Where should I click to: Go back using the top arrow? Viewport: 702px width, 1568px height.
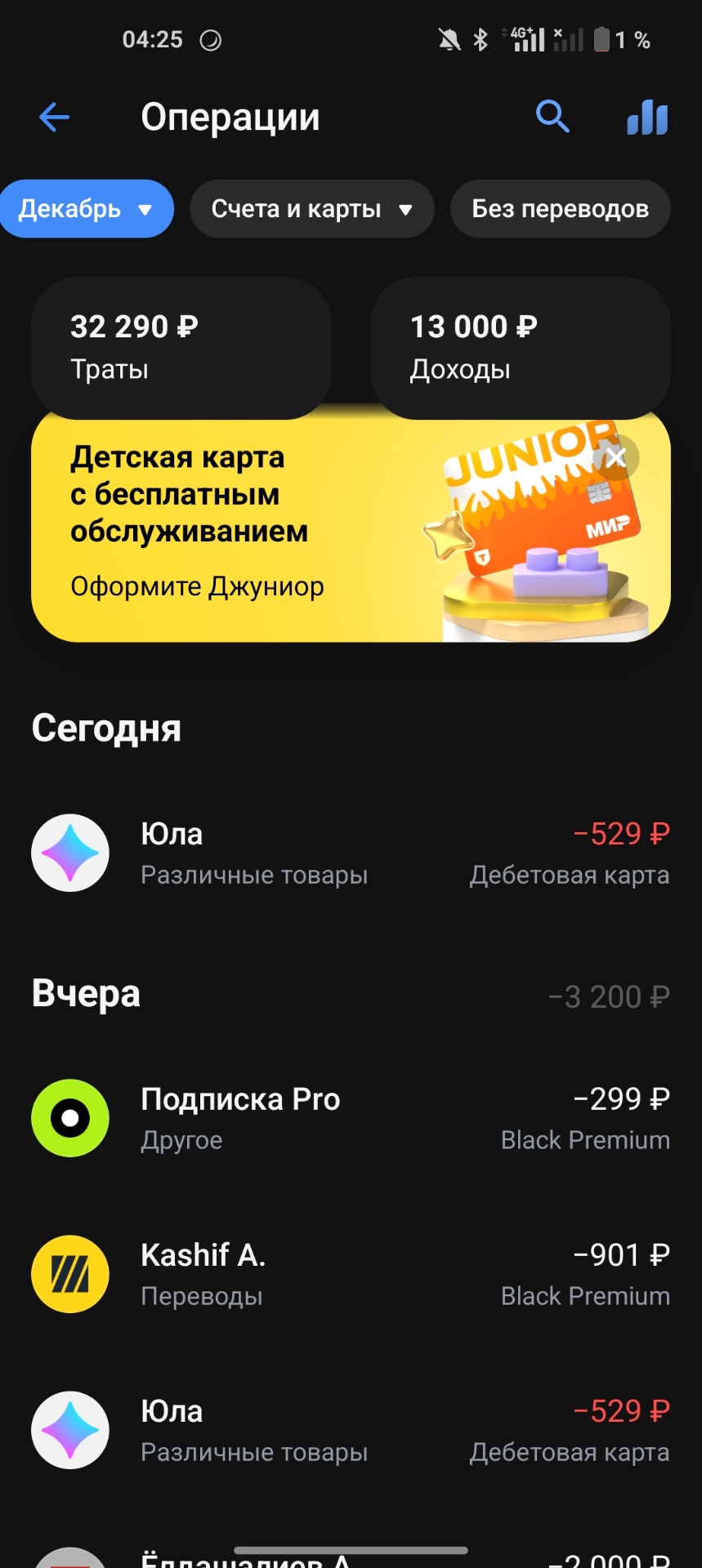coord(54,118)
